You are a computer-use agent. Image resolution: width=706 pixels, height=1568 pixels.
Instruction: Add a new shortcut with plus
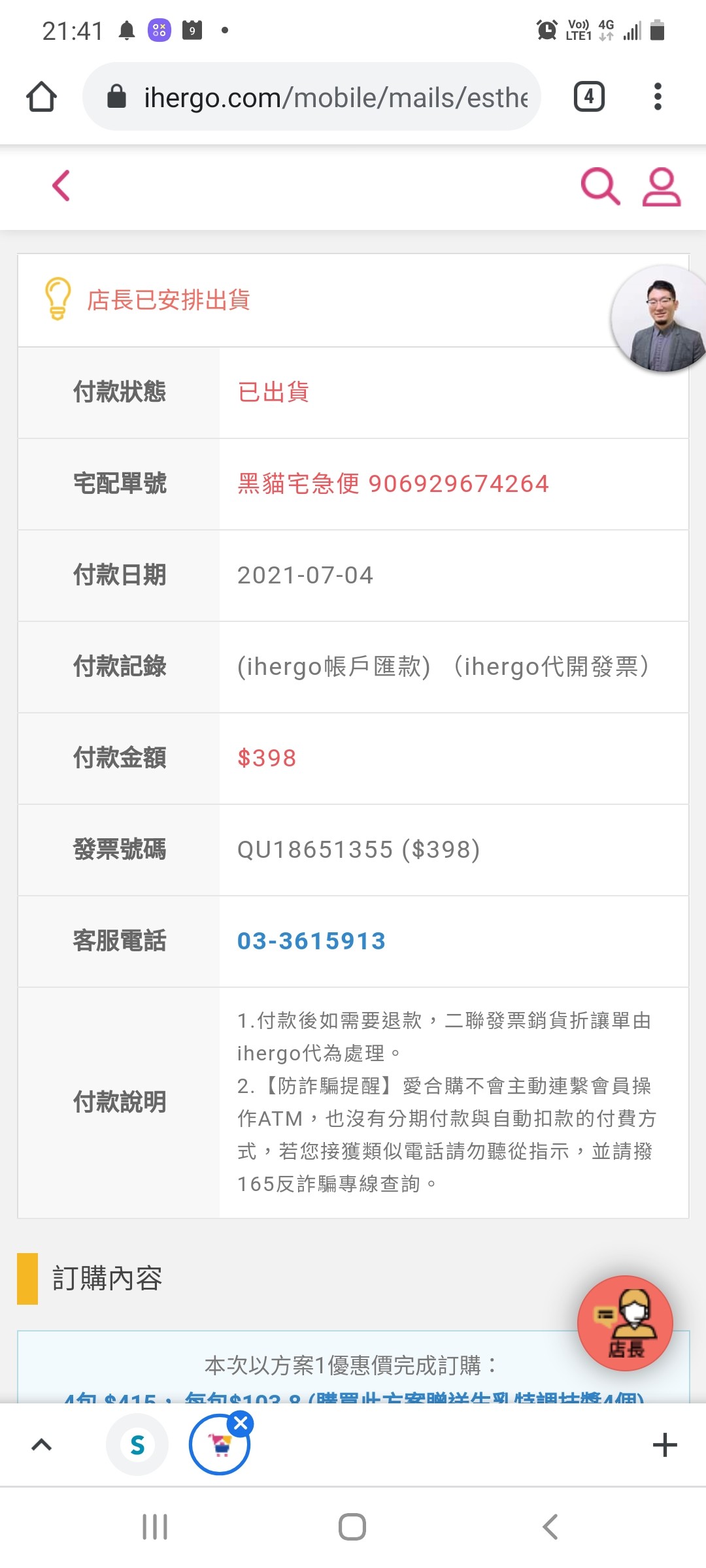coord(665,1445)
